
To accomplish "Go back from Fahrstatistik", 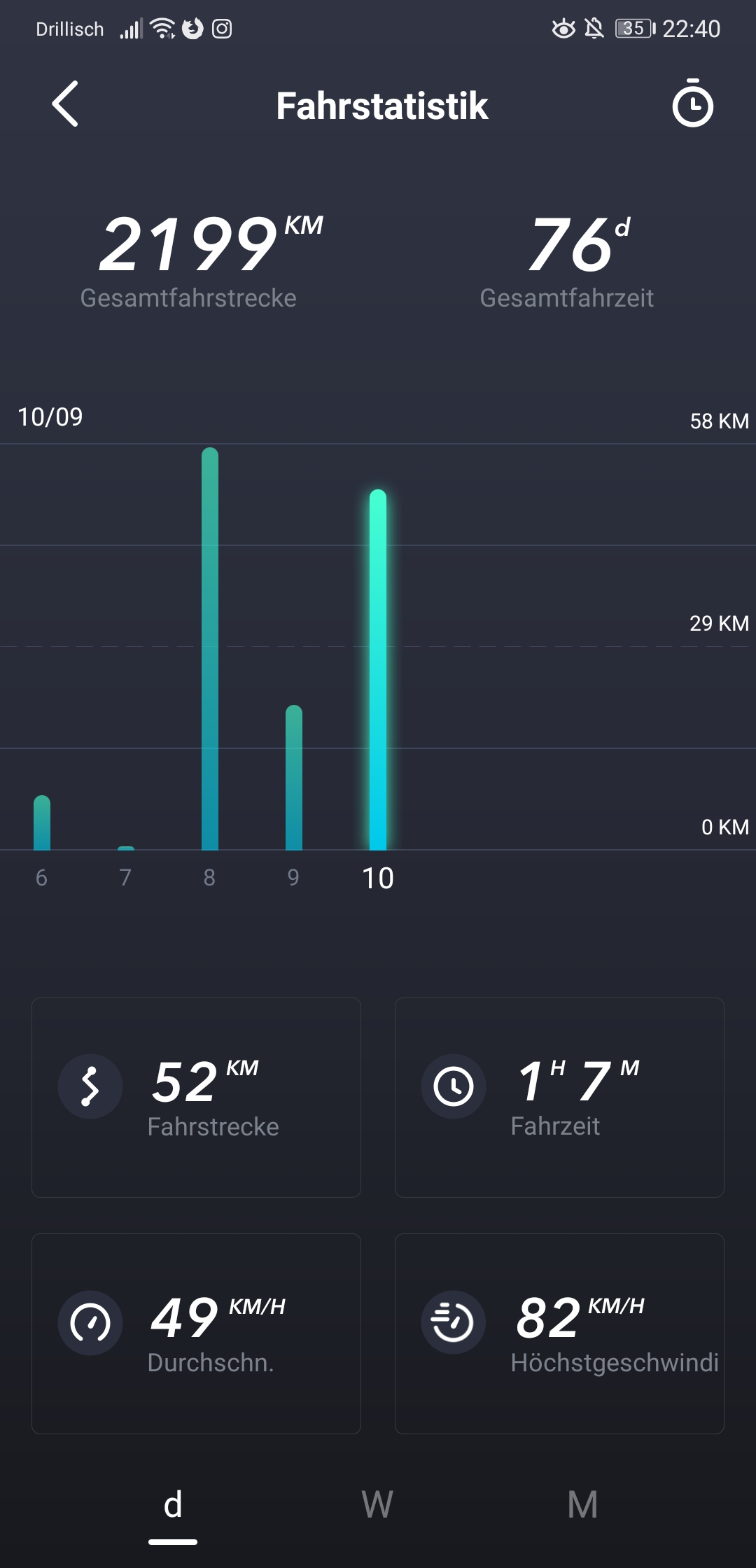I will click(x=65, y=104).
